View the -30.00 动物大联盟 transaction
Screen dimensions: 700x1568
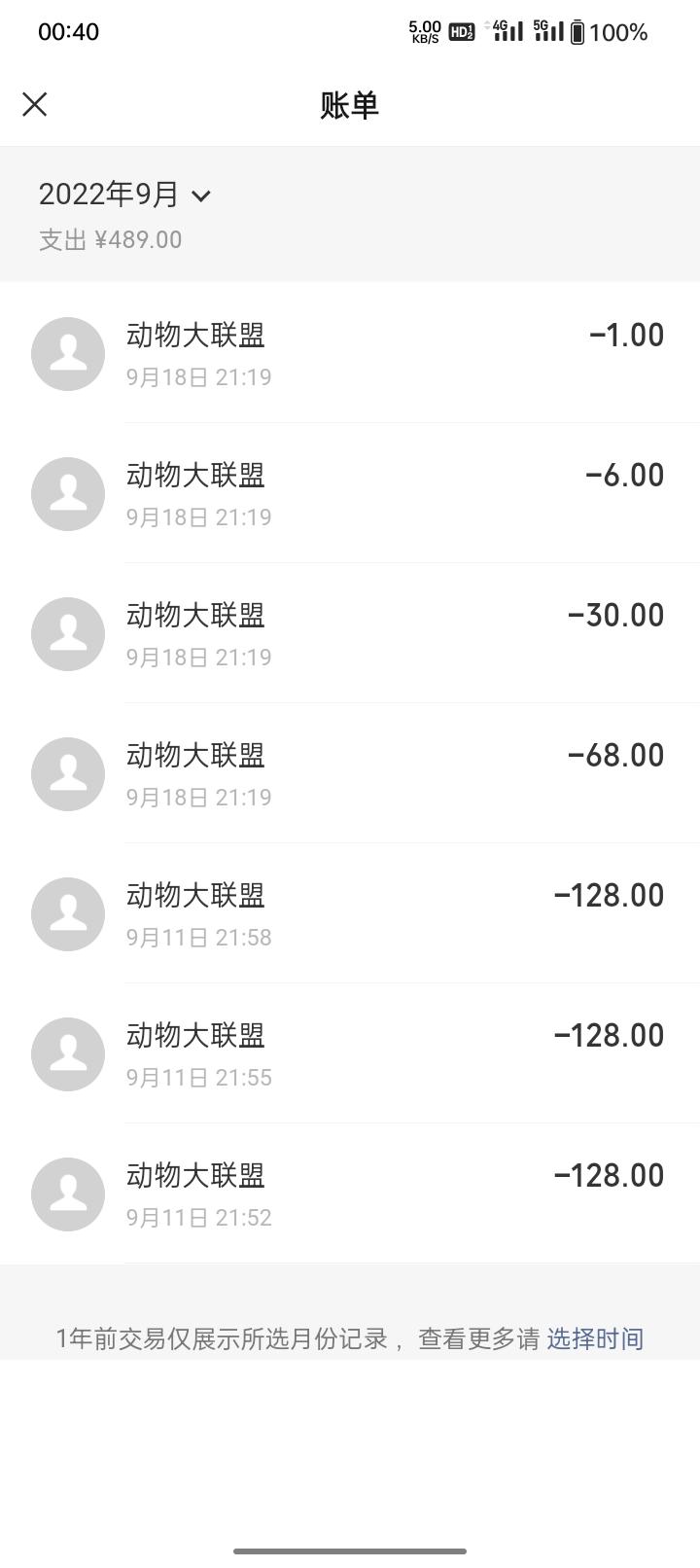tap(350, 633)
